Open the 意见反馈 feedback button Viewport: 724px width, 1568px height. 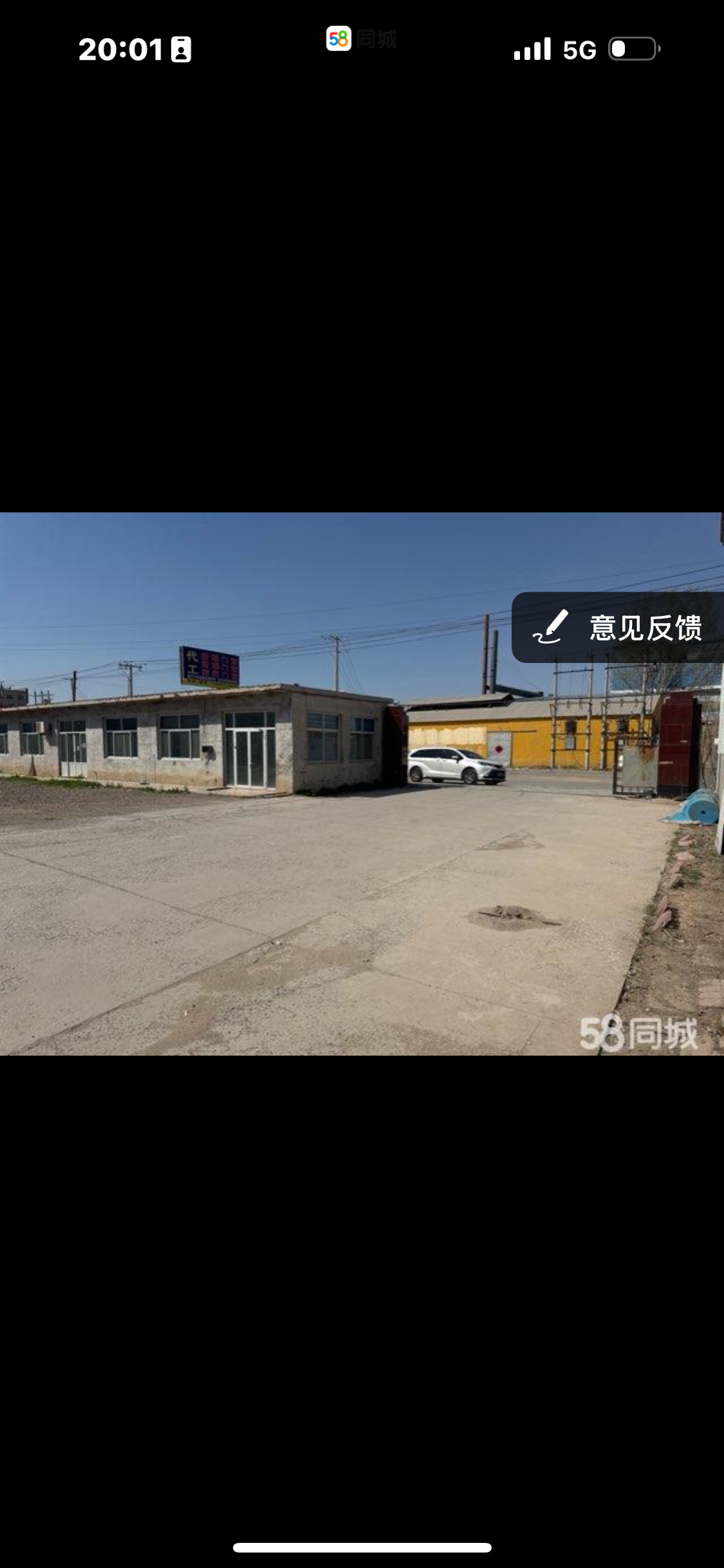pyautogui.click(x=618, y=628)
